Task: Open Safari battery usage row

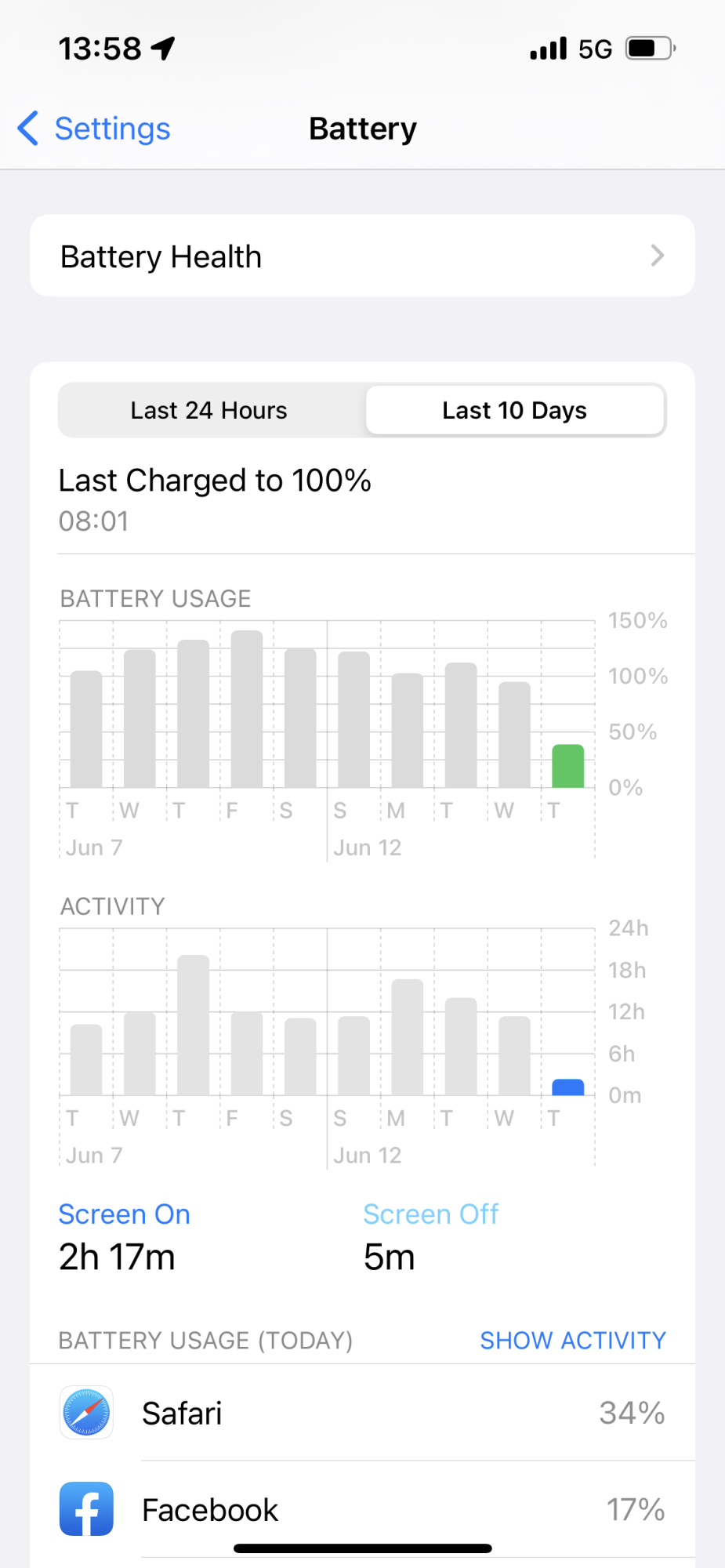Action: click(362, 1413)
